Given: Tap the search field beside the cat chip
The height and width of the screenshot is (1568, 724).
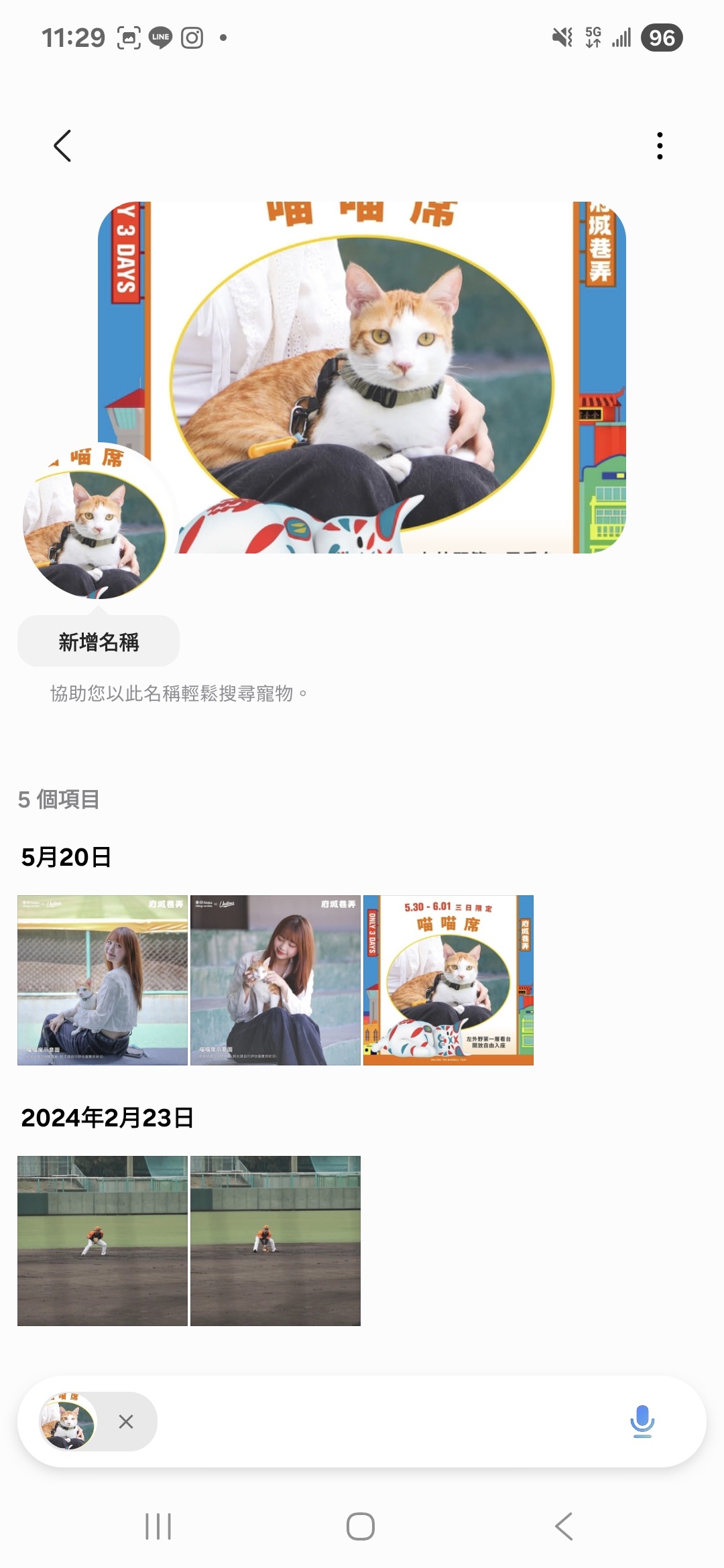Looking at the screenshot, I should point(389,1421).
